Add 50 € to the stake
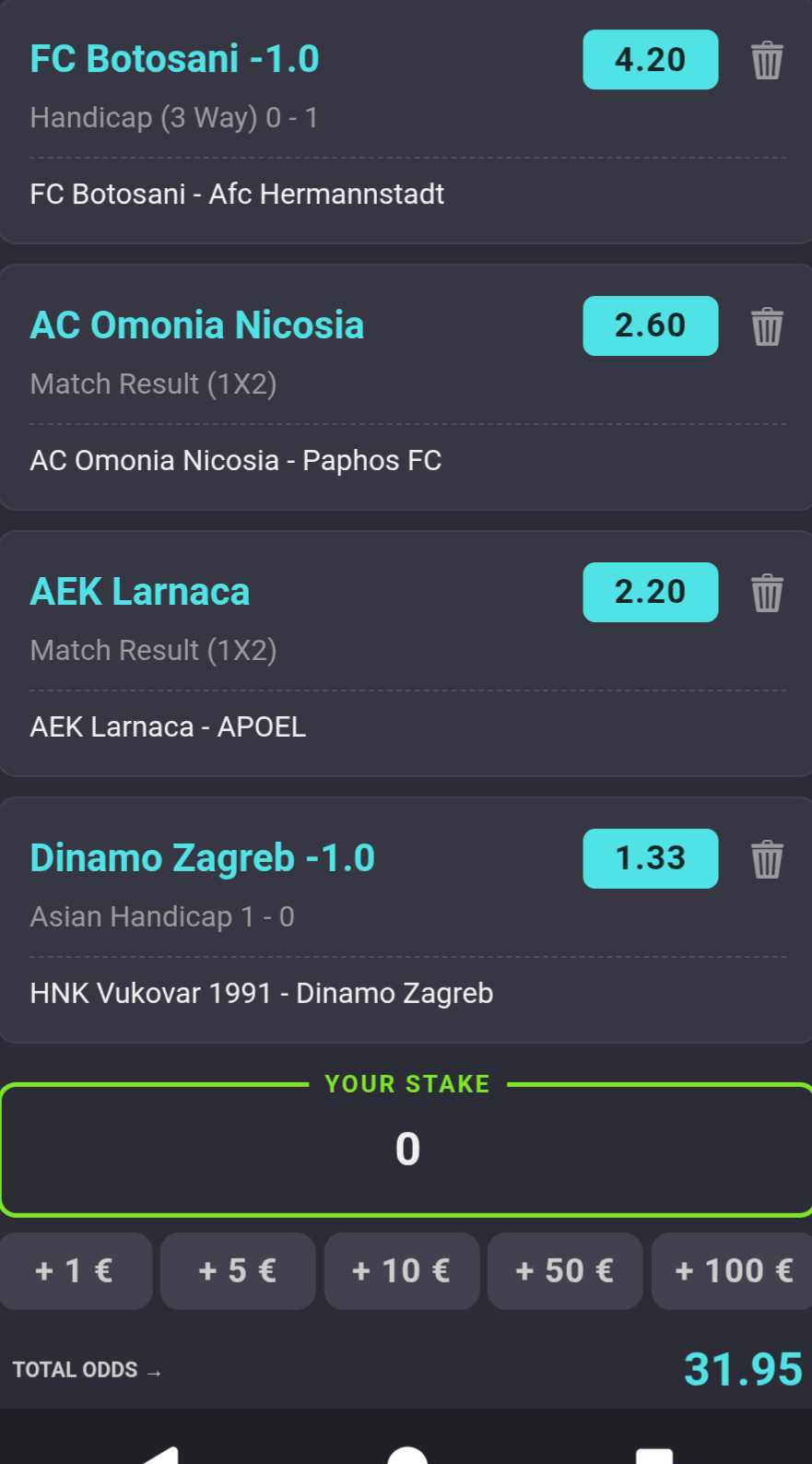 564,1270
